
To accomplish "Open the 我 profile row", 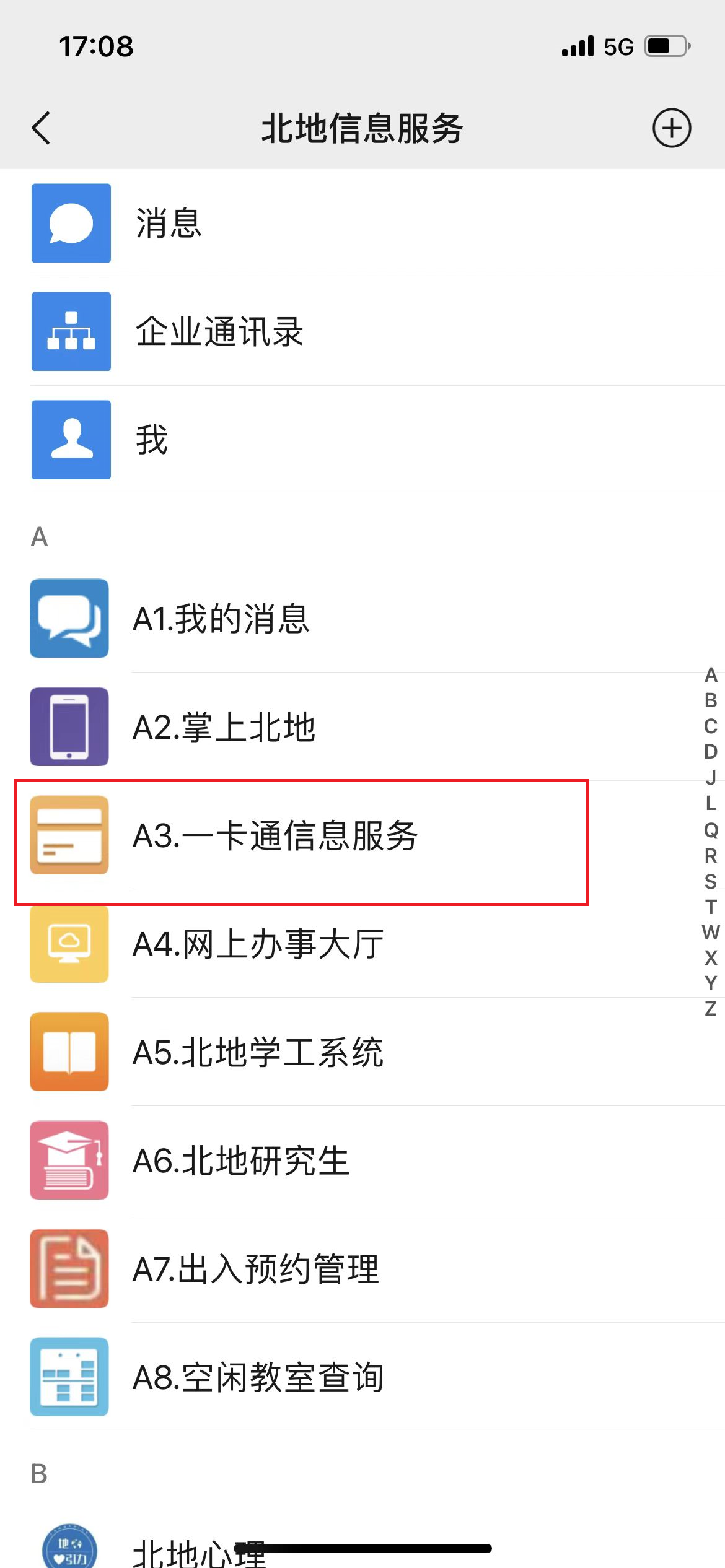I will pyautogui.click(x=362, y=440).
